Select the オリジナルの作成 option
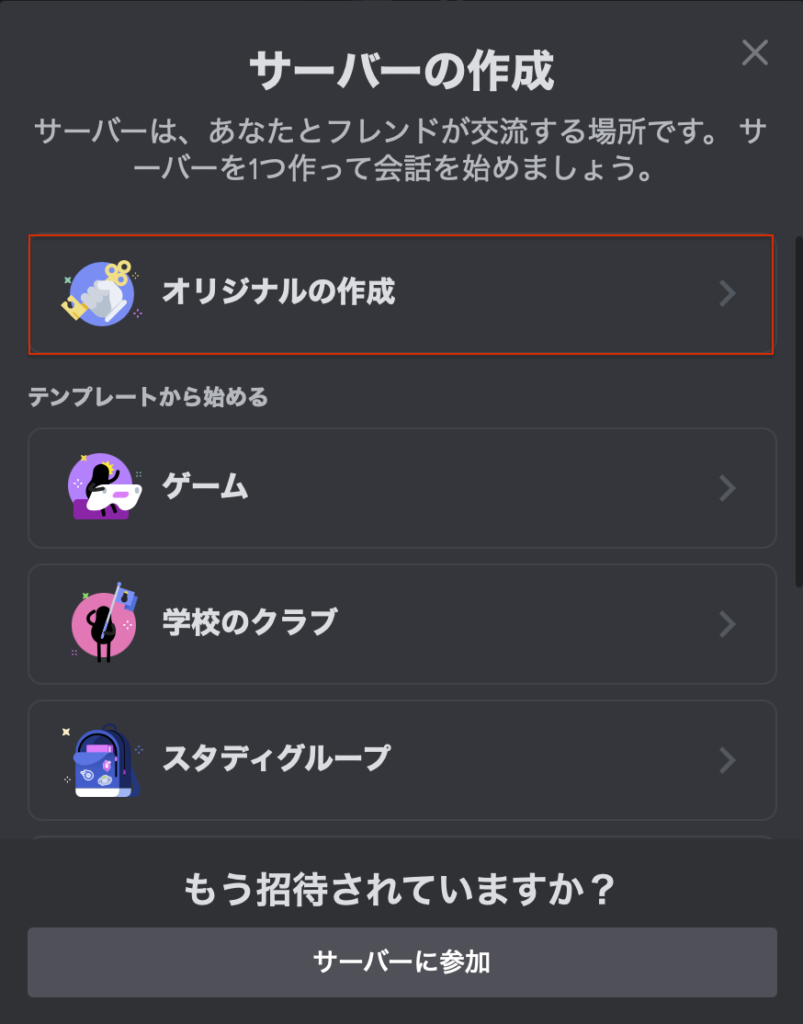803x1024 pixels. pos(400,293)
